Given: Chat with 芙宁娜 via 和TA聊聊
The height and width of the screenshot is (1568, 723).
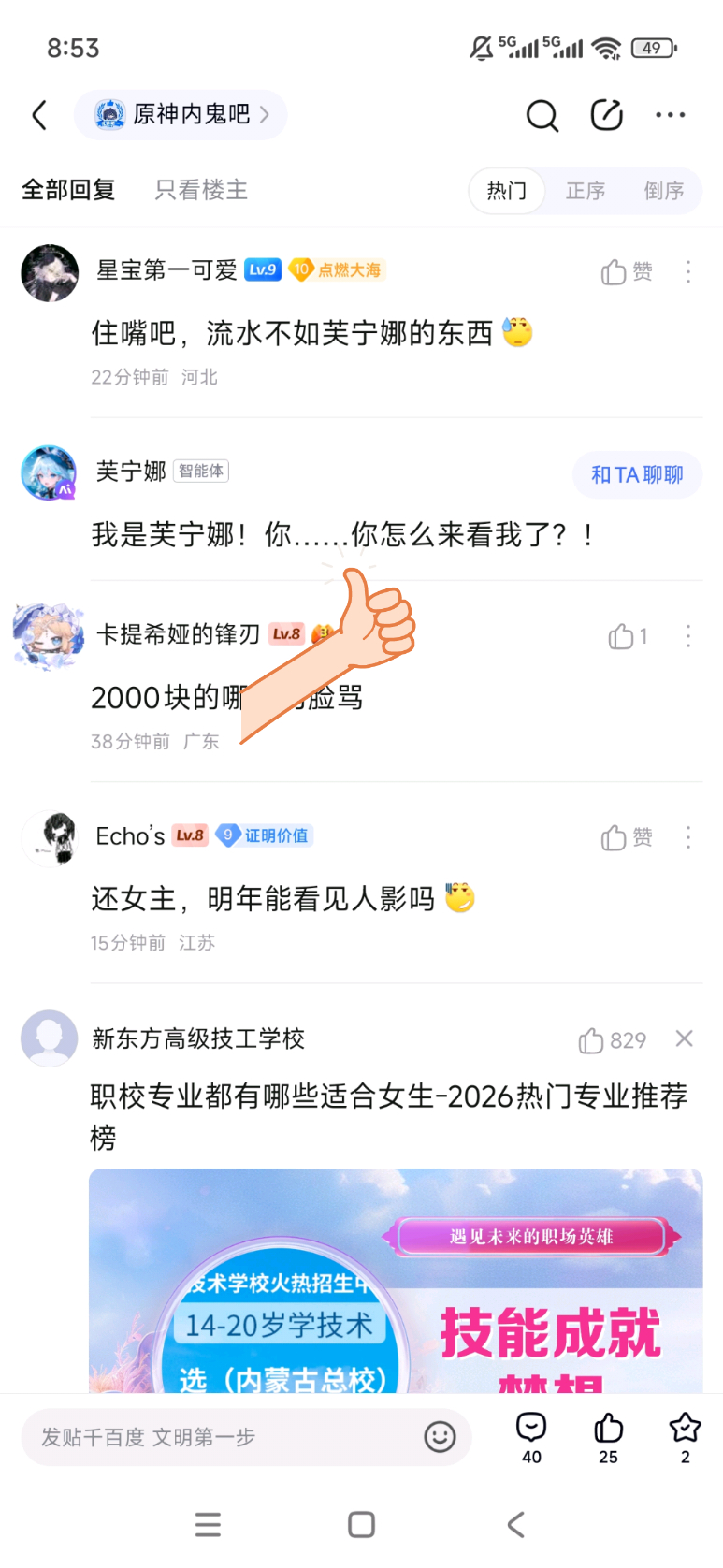Looking at the screenshot, I should click(x=637, y=474).
